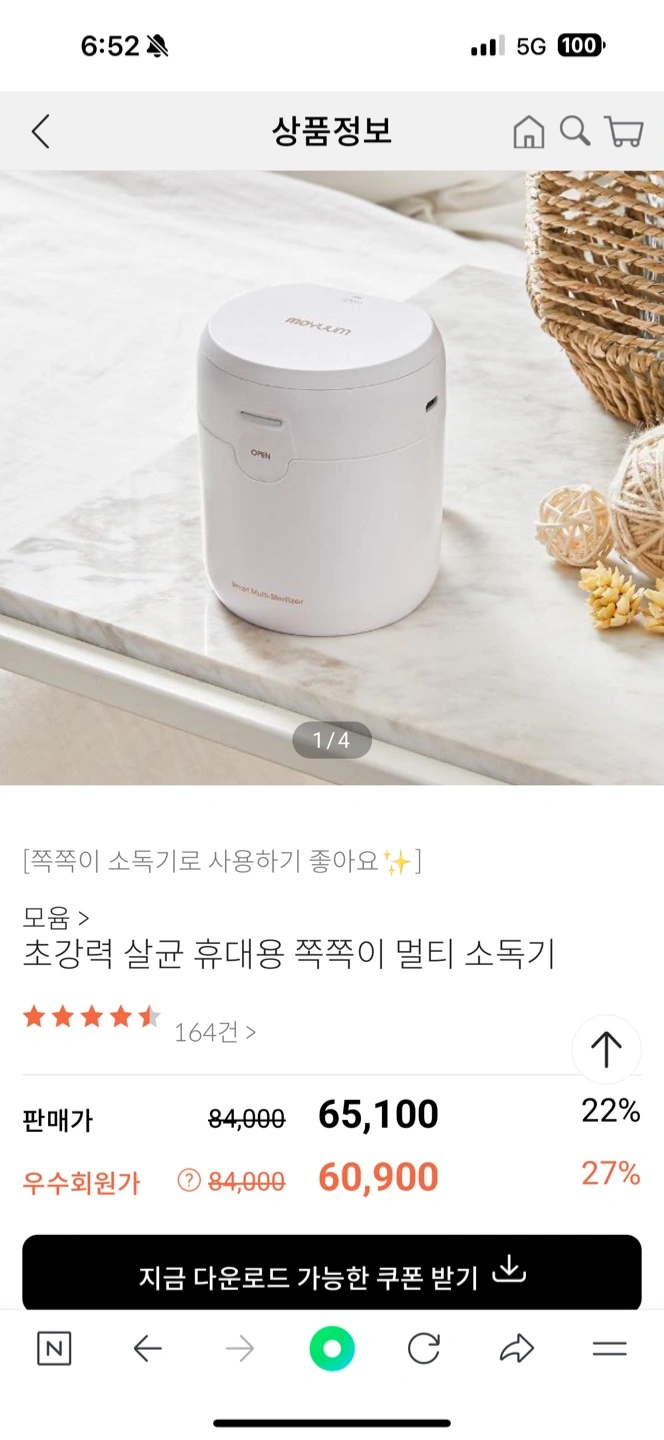Go back in the browser toolbar
664x1440 pixels.
[x=147, y=1349]
